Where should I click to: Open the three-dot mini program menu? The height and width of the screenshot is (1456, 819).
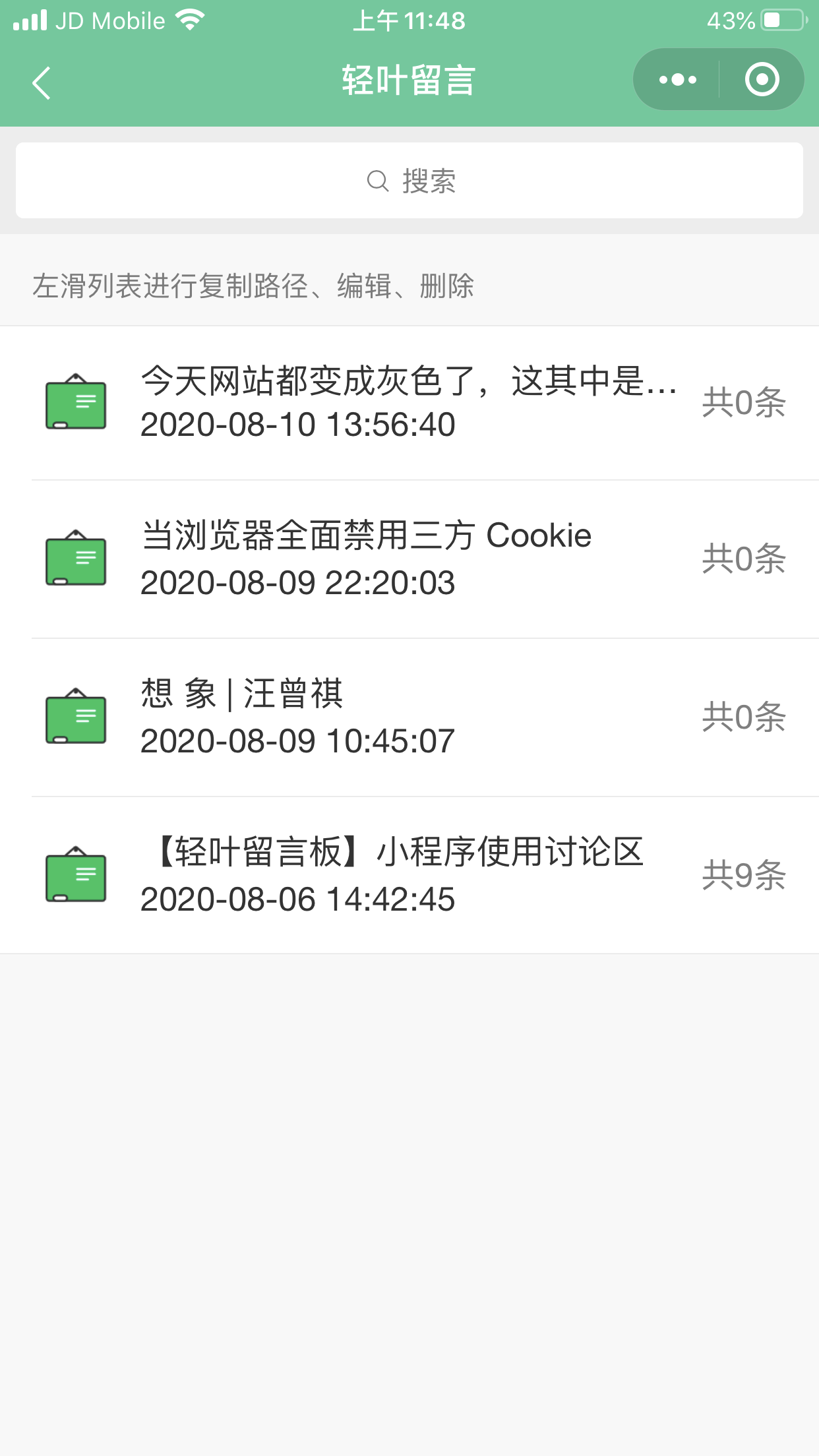677,80
